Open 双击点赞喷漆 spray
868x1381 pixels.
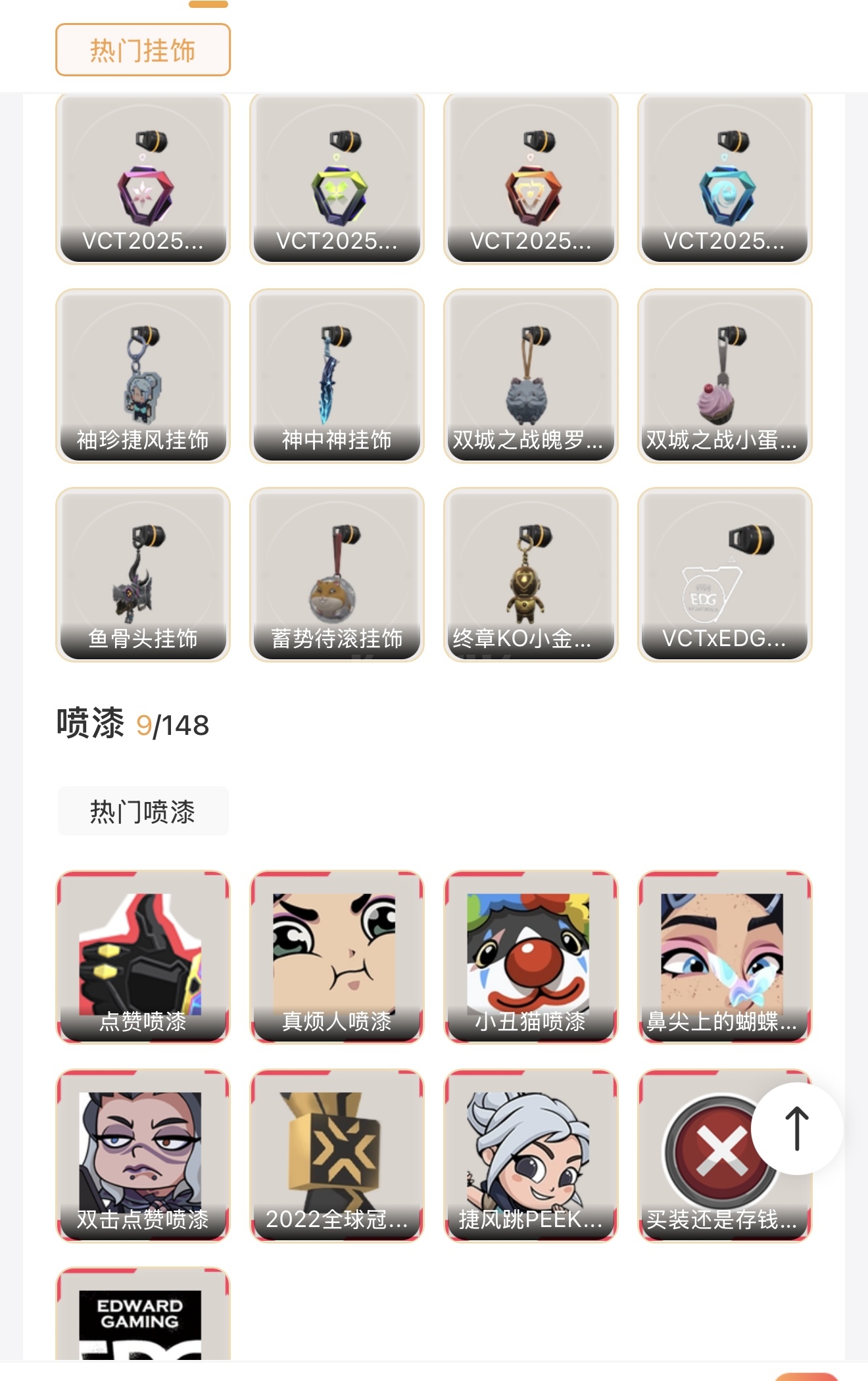click(143, 1155)
